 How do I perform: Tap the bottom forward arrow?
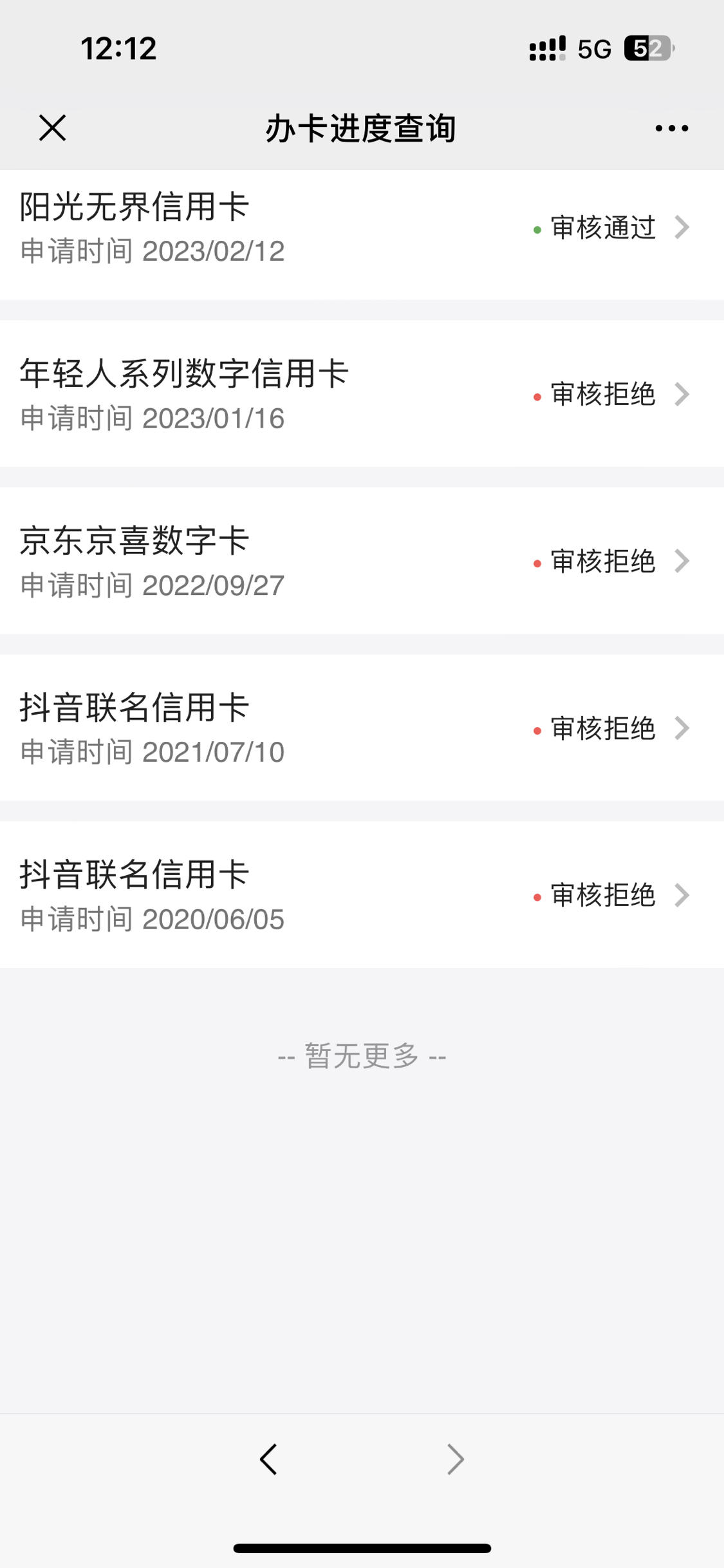[455, 1459]
